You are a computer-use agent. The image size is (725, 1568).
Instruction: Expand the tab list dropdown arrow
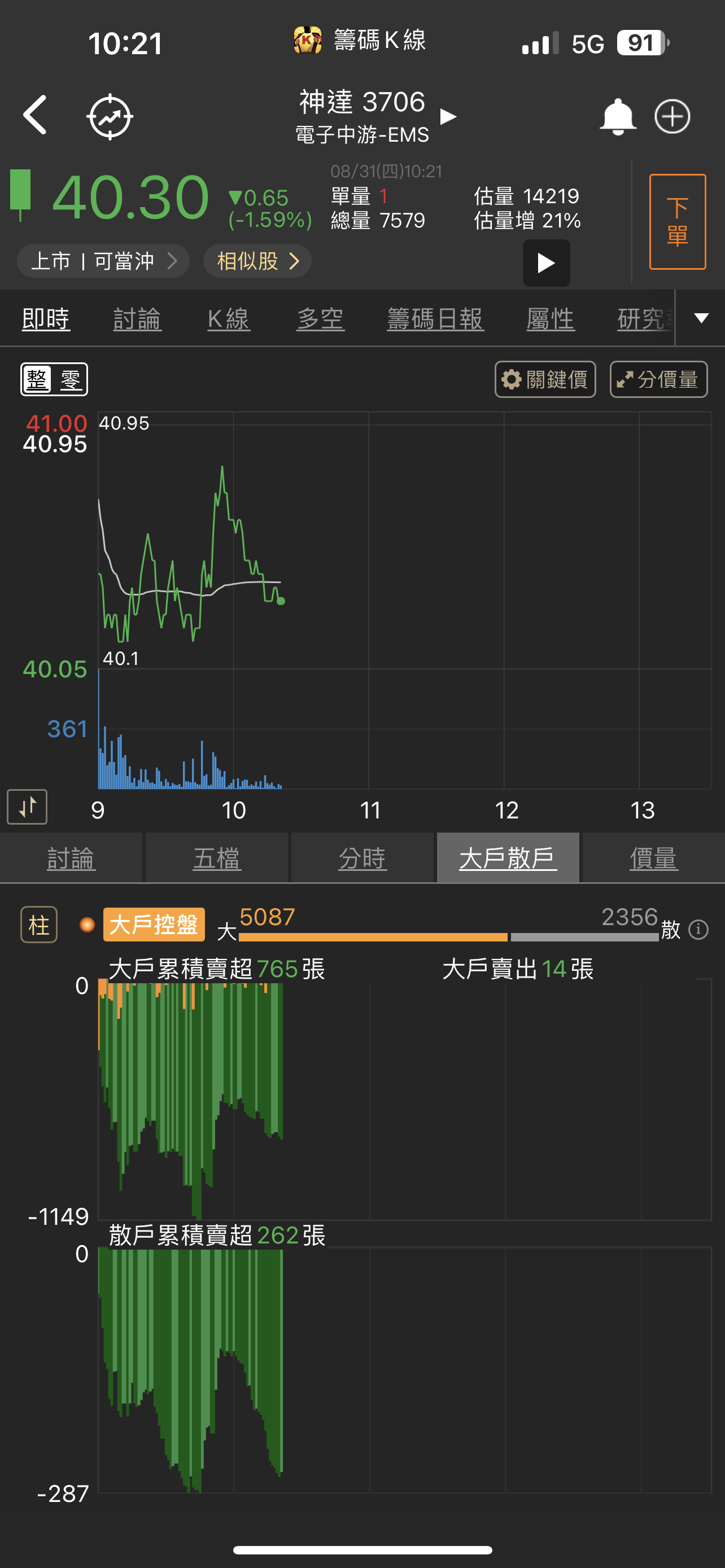pos(701,318)
